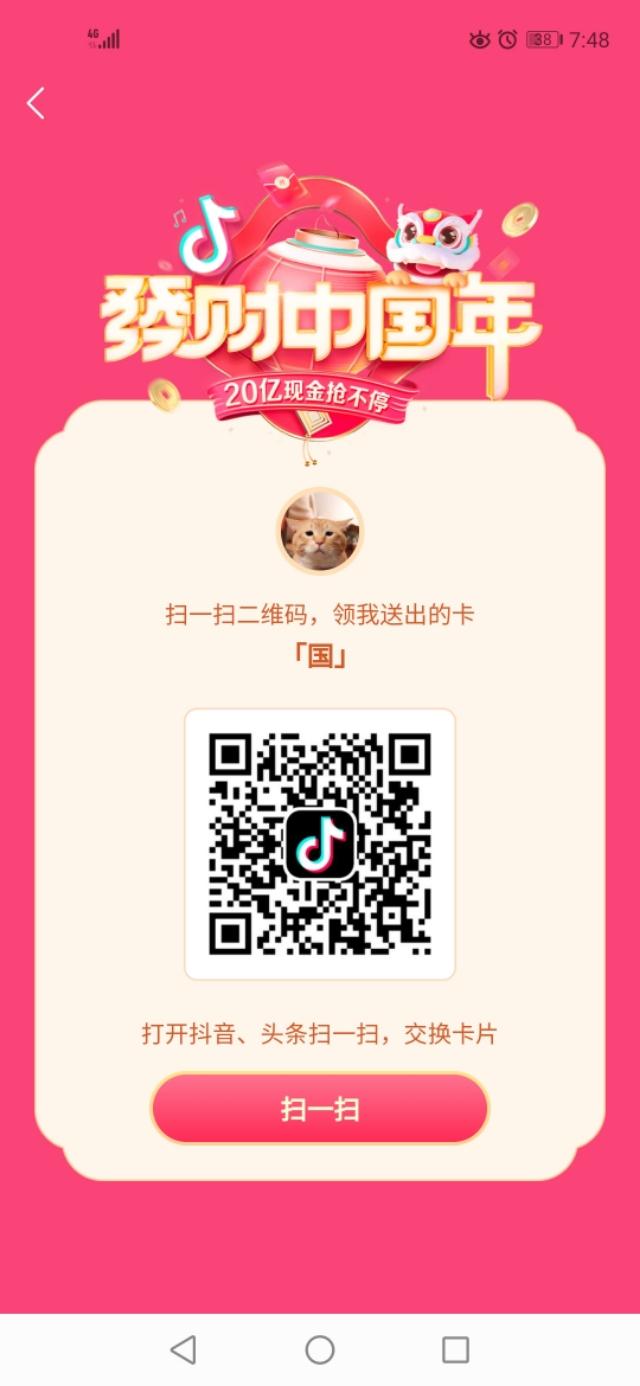Tap the system back triangle
The width and height of the screenshot is (640, 1386).
point(184,1350)
